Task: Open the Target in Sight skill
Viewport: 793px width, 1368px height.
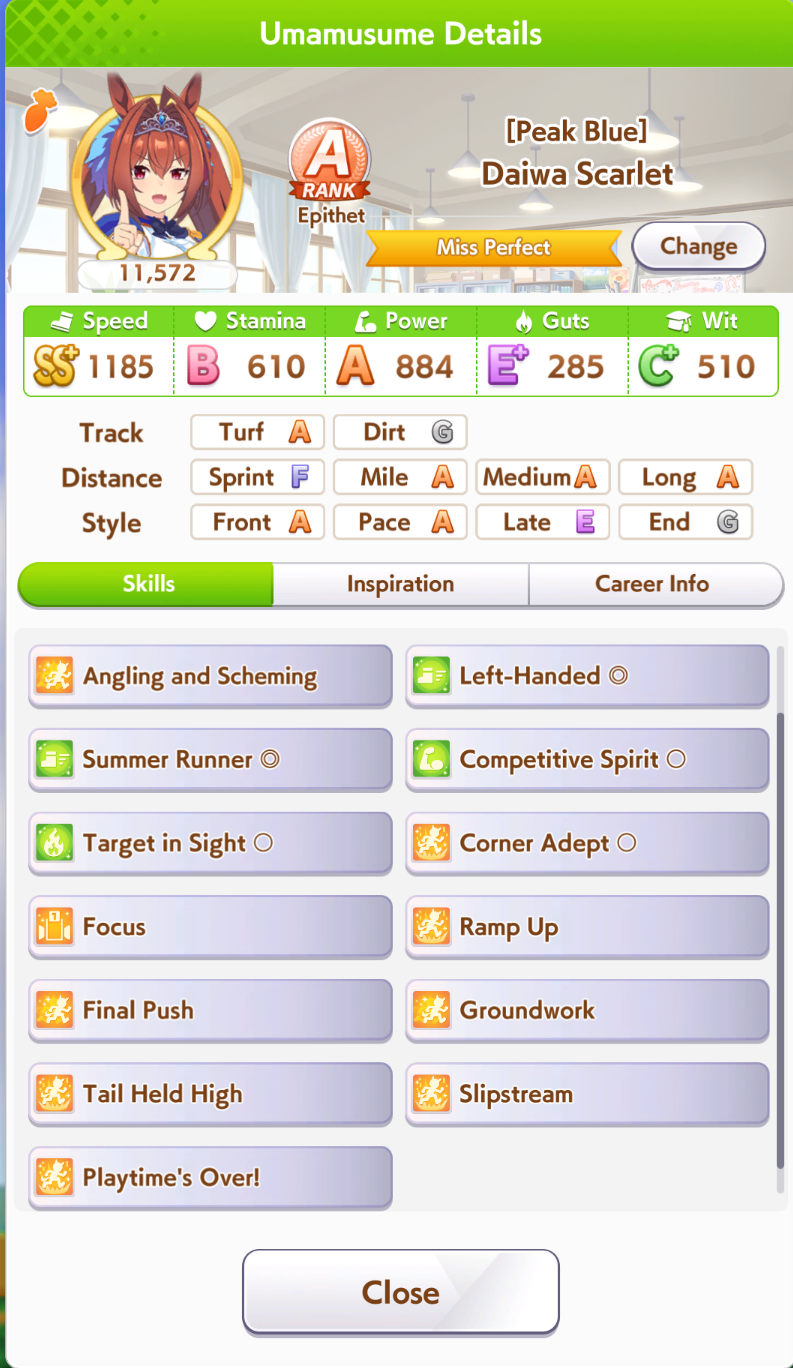Action: [210, 844]
